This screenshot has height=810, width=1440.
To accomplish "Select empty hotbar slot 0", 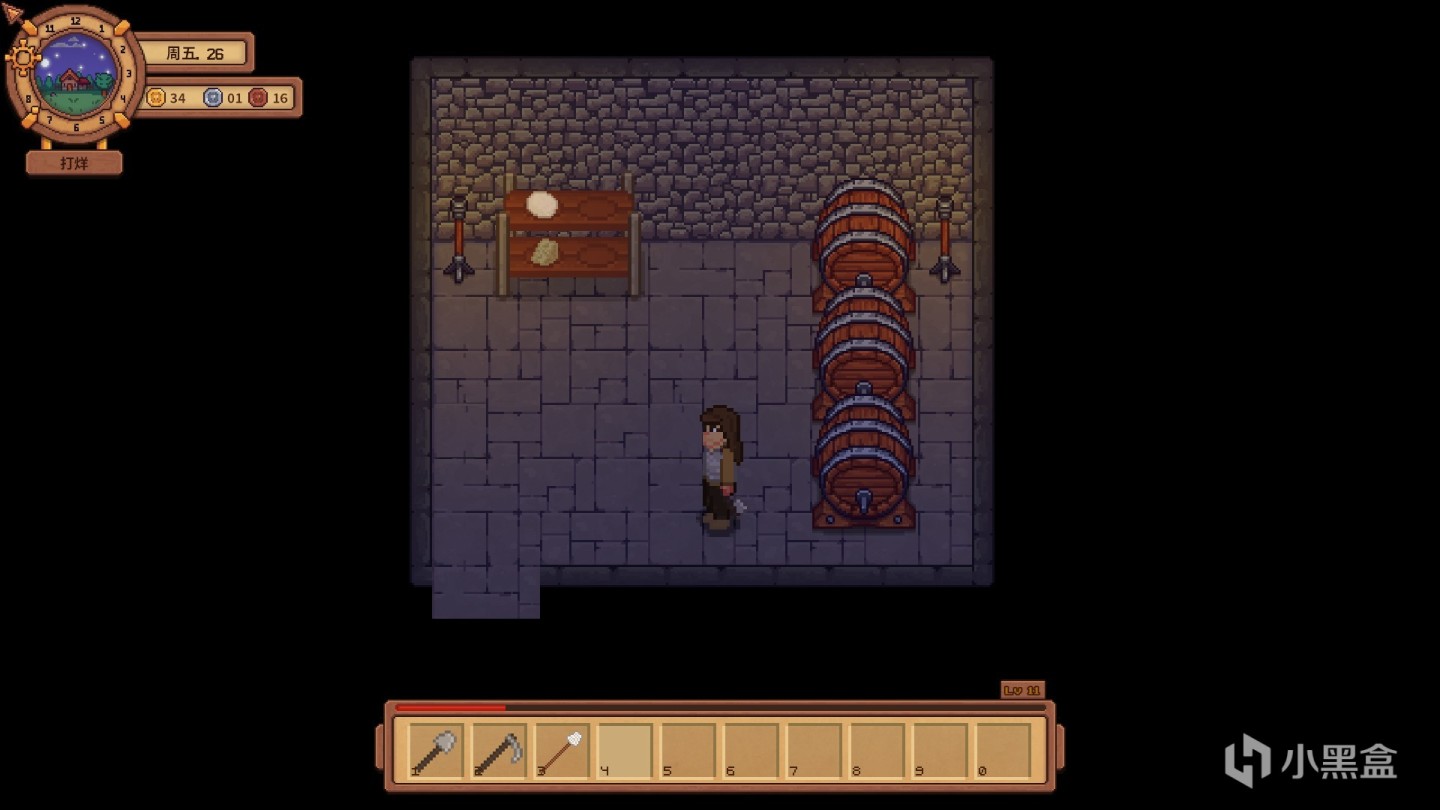I will pos(1003,751).
